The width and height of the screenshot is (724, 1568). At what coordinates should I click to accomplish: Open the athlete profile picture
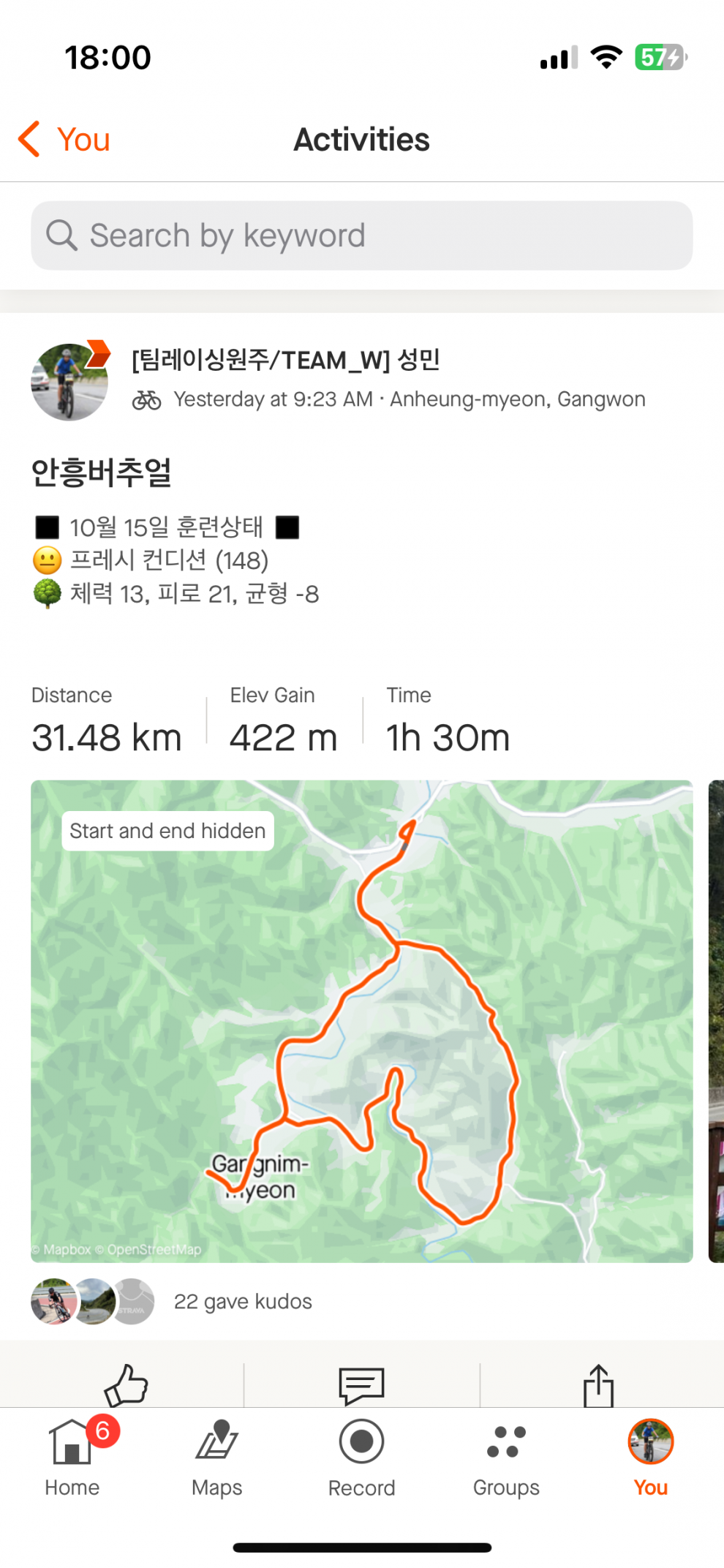click(x=69, y=382)
